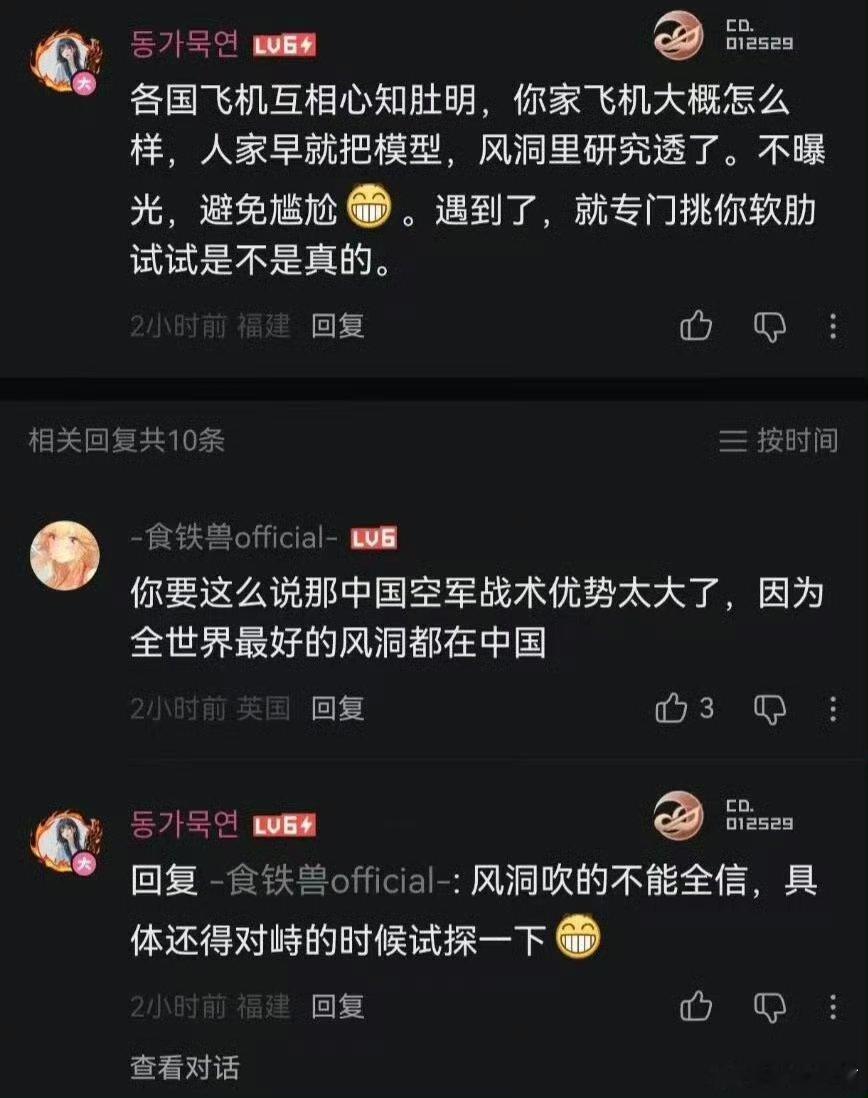Dislike 동가묵연's first comment
Image resolution: width=868 pixels, height=1098 pixels.
coord(770,324)
